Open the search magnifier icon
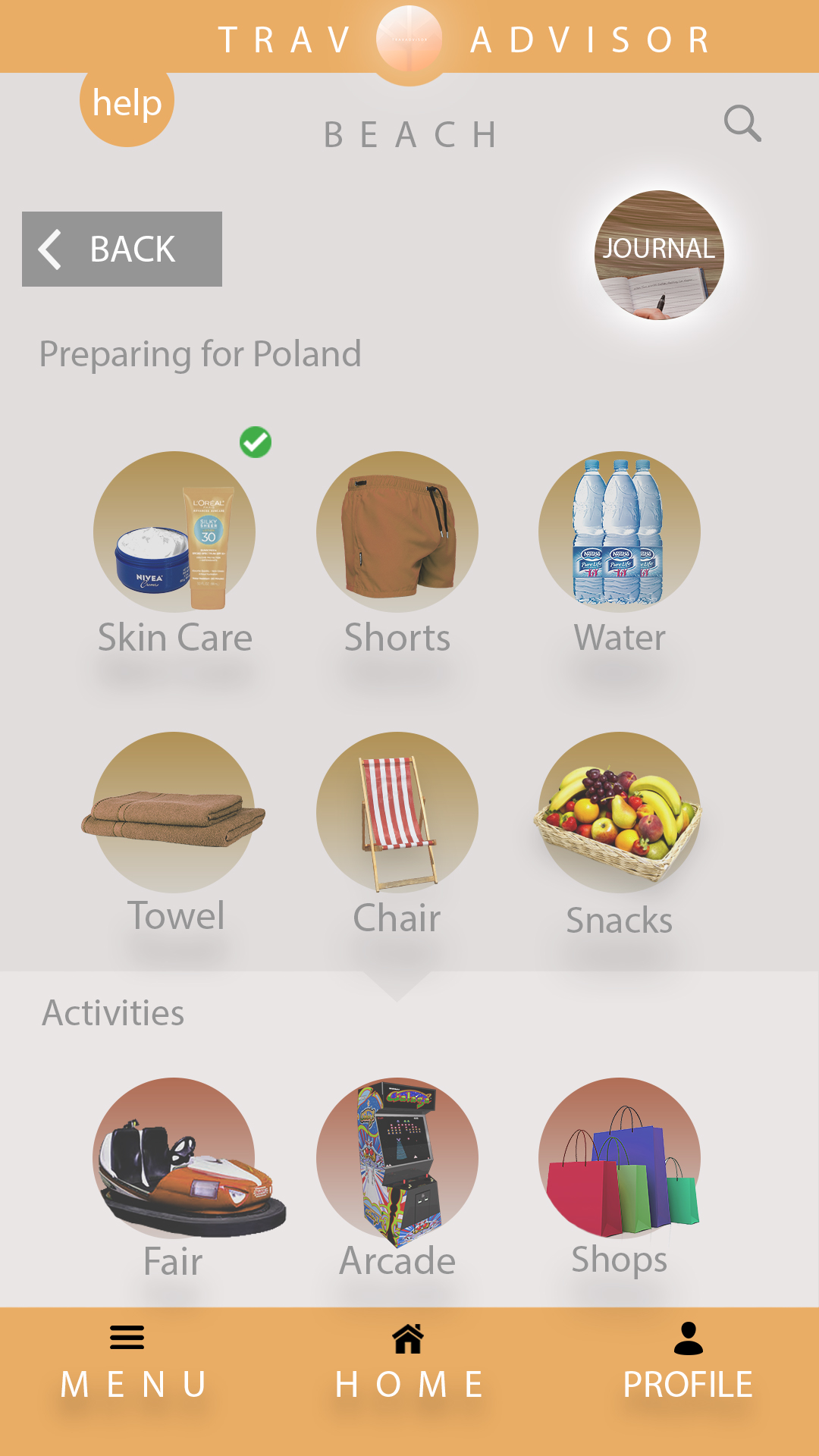 point(742,124)
